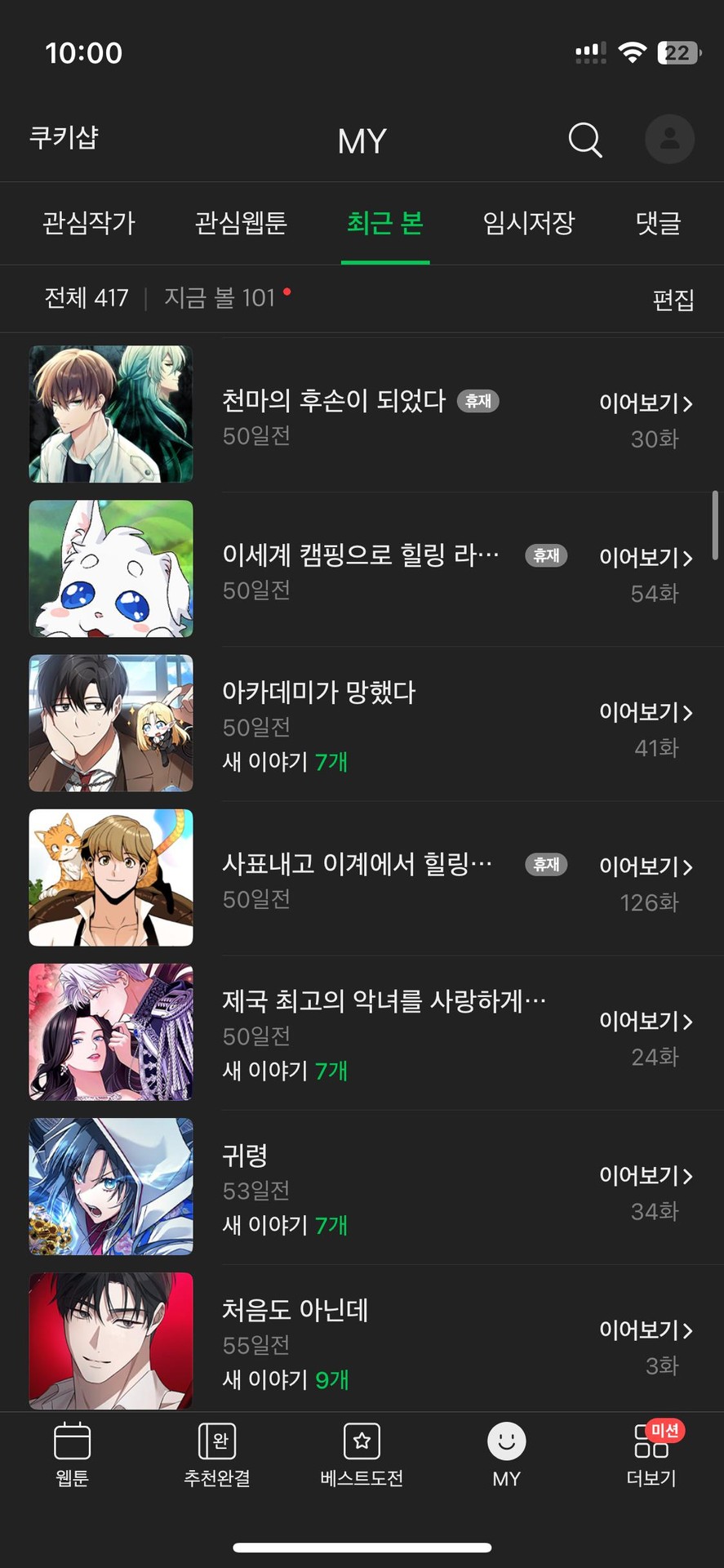Select the 임시저장 tab
Screen dimensions: 724x1568
point(529,223)
